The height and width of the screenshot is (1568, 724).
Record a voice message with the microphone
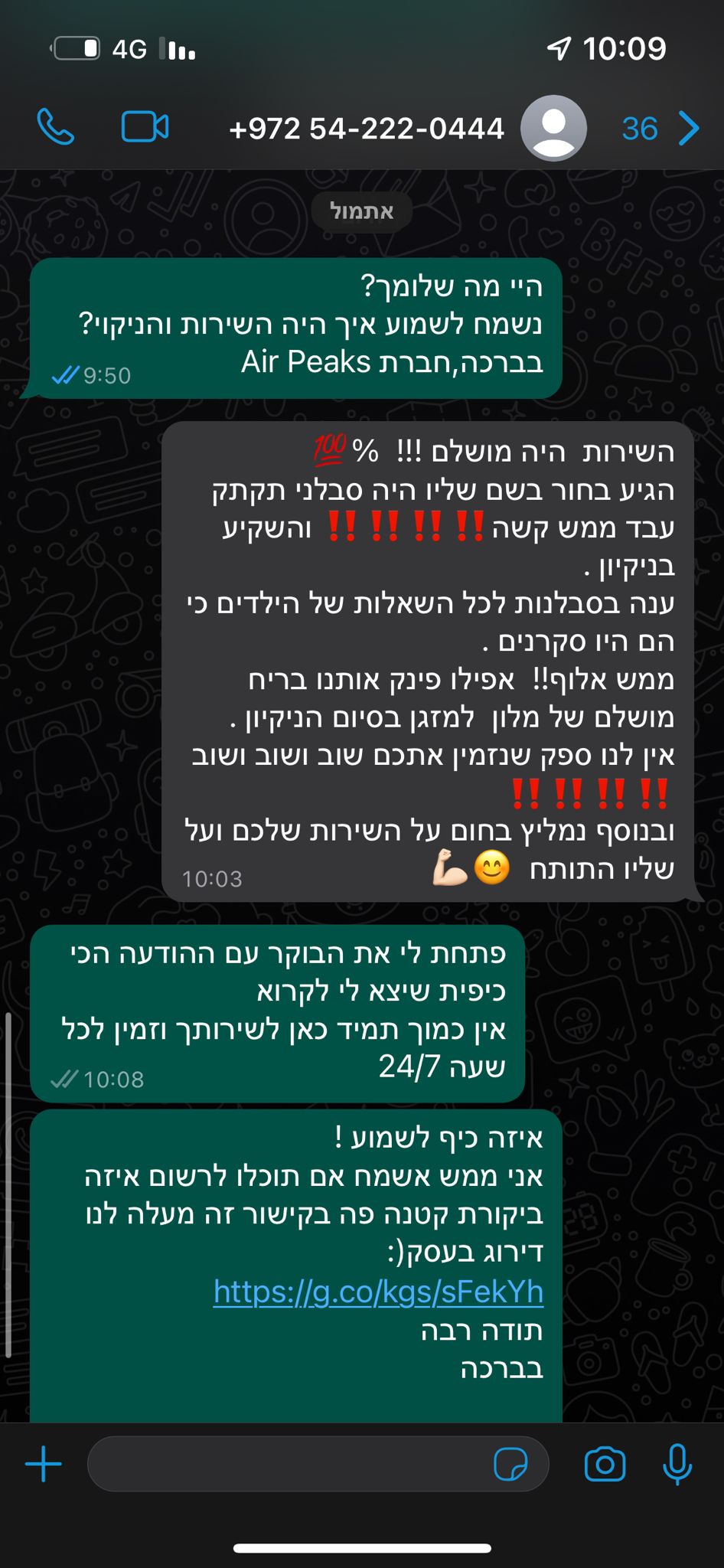[x=677, y=1465]
